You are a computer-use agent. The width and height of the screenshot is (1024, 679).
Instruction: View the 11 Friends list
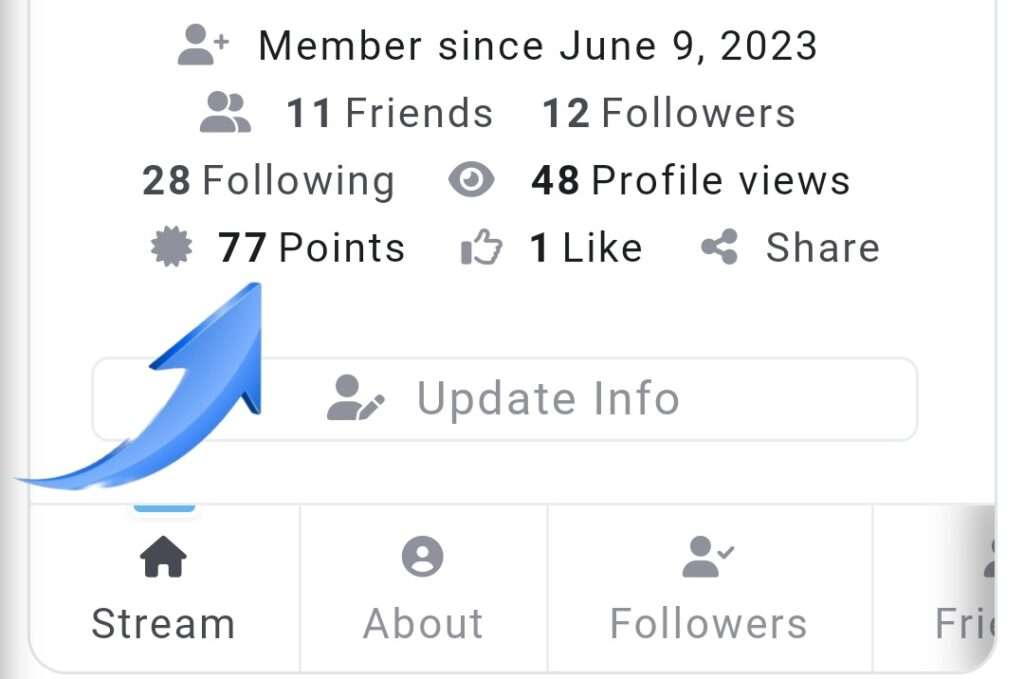[389, 114]
